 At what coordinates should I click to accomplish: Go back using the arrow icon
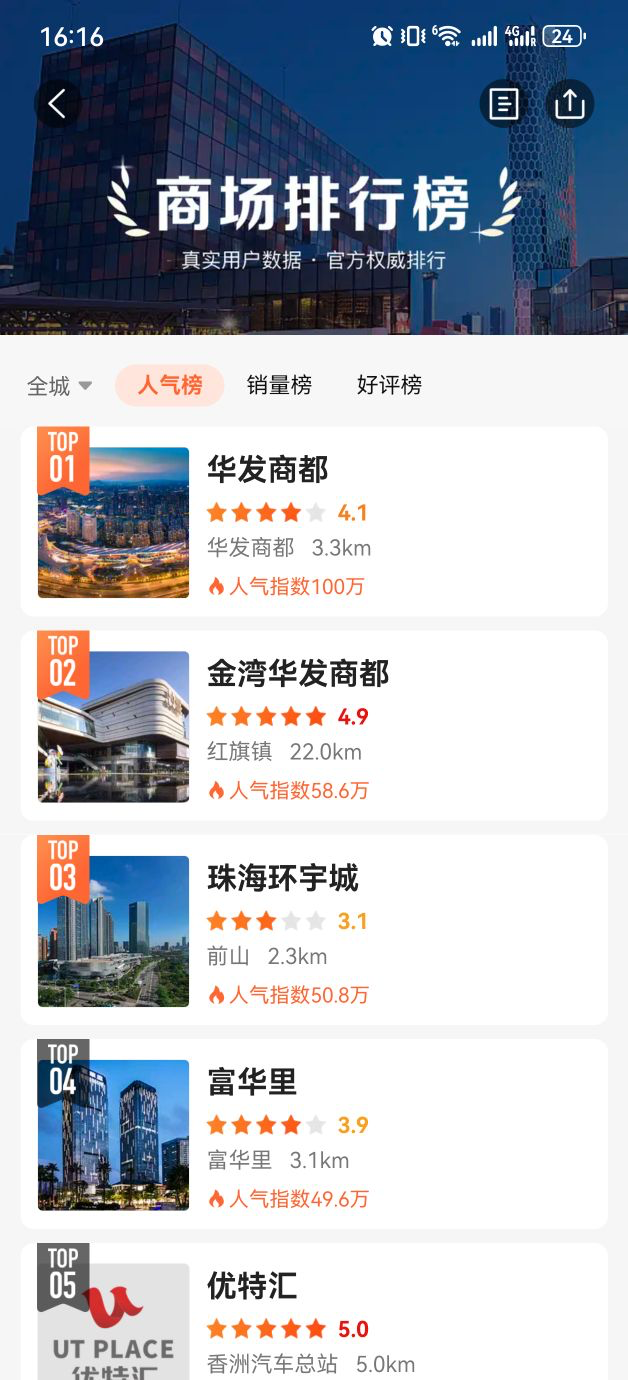pos(58,103)
